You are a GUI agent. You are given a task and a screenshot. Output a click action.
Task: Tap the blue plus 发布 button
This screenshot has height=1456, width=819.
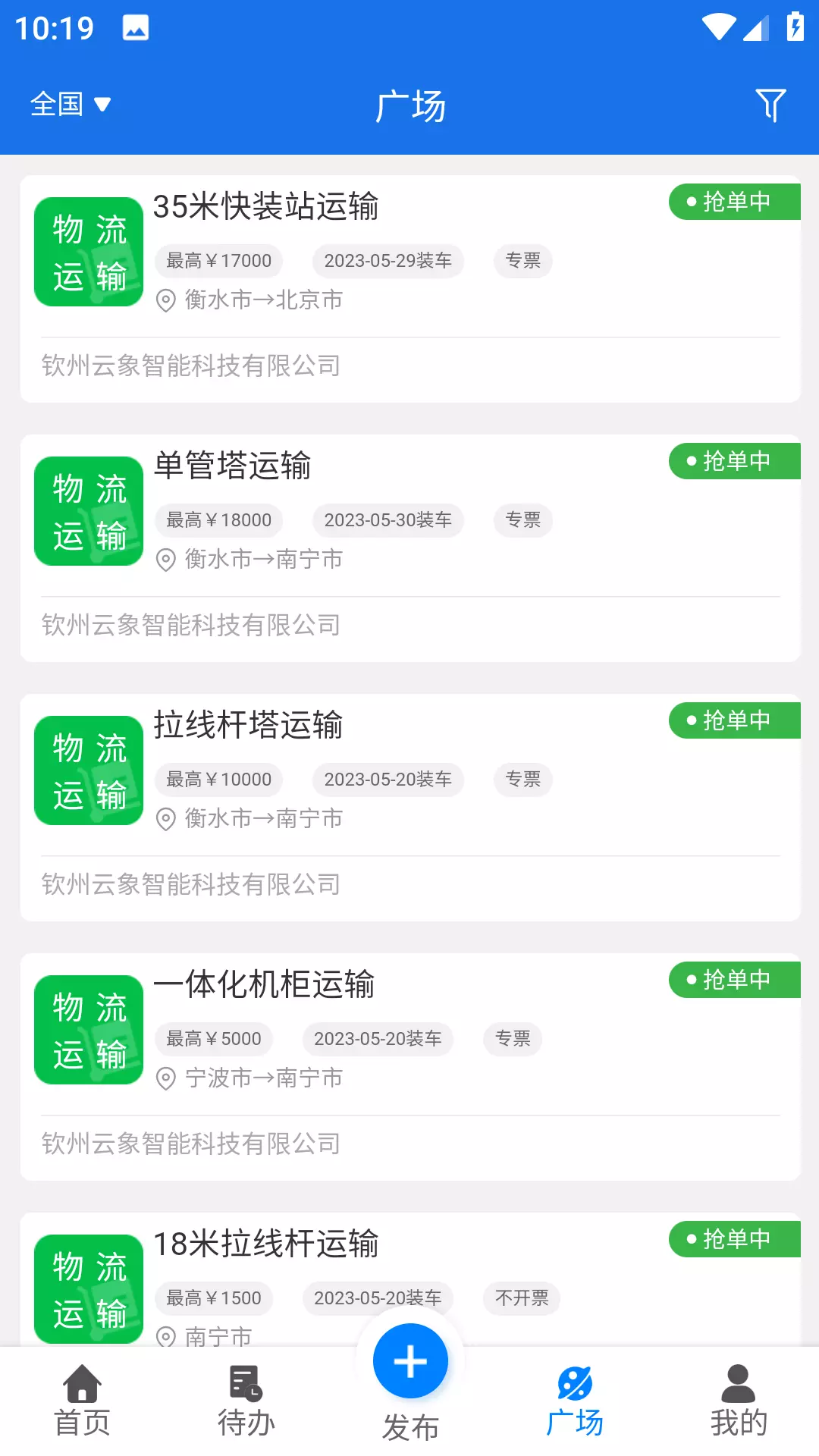coord(410,1361)
